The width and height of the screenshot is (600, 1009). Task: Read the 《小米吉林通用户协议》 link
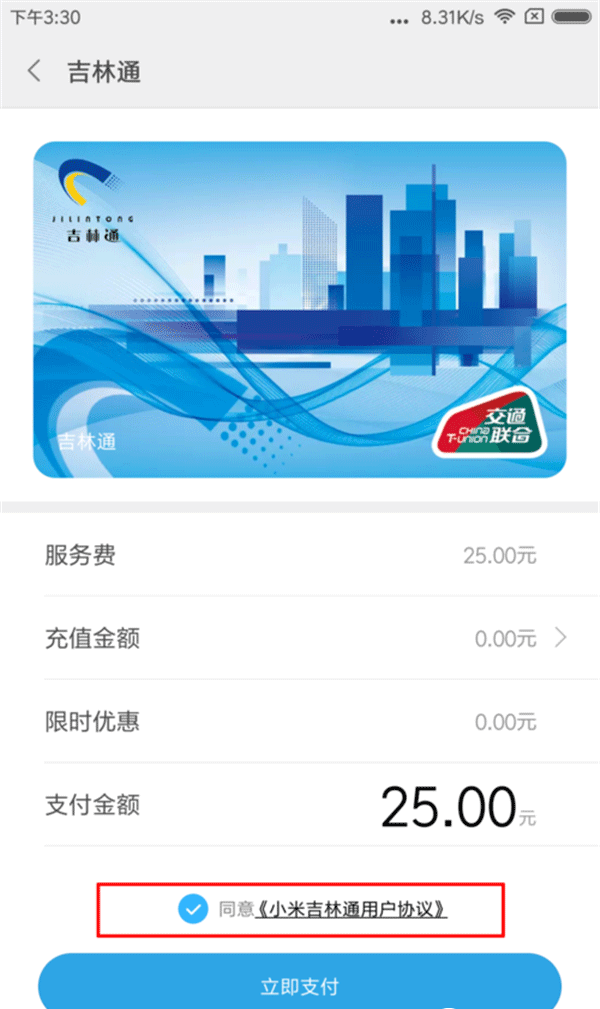[x=350, y=910]
